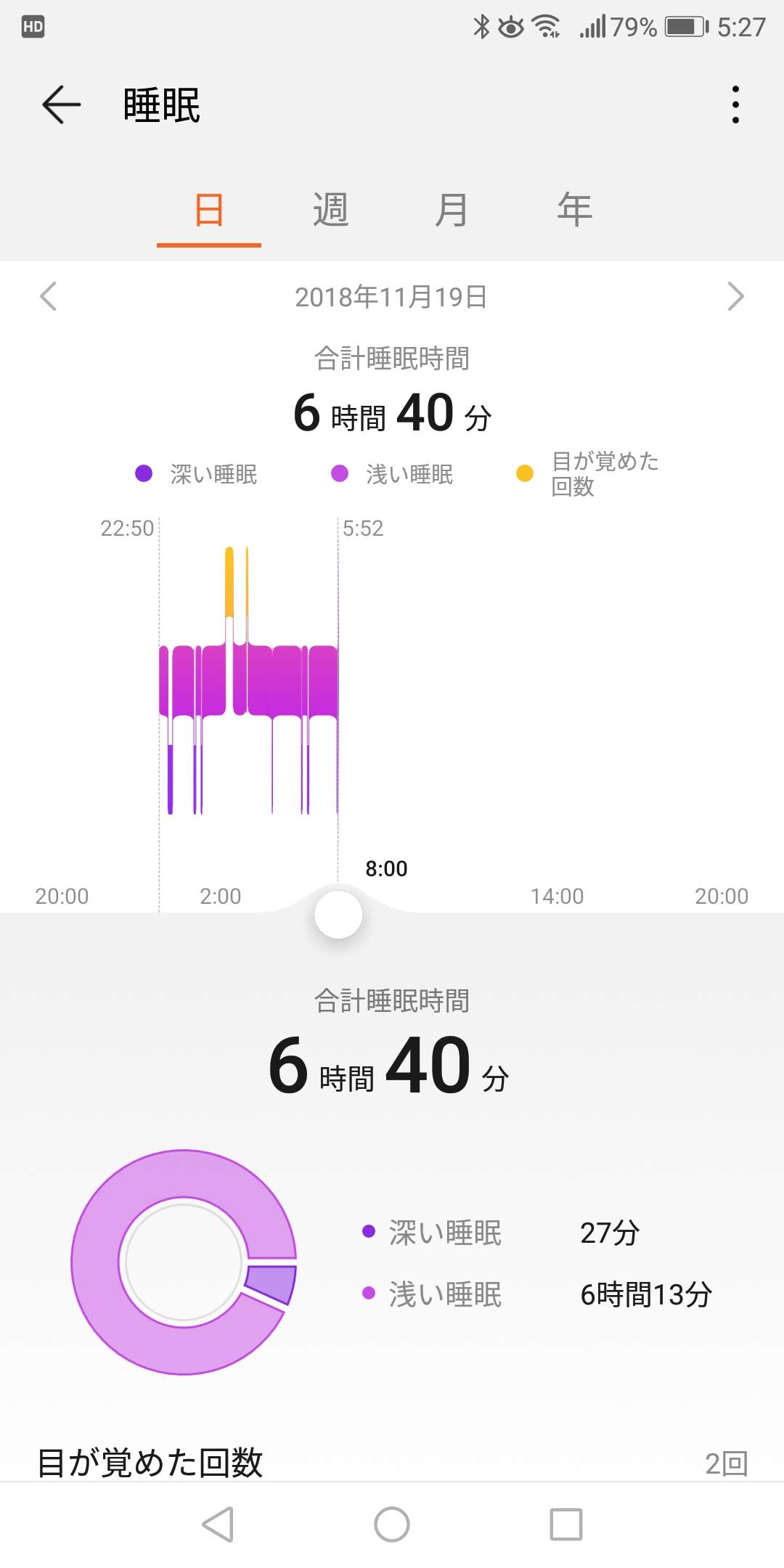Switch to the 年 (year) tab
This screenshot has height=1568, width=784.
coord(574,211)
